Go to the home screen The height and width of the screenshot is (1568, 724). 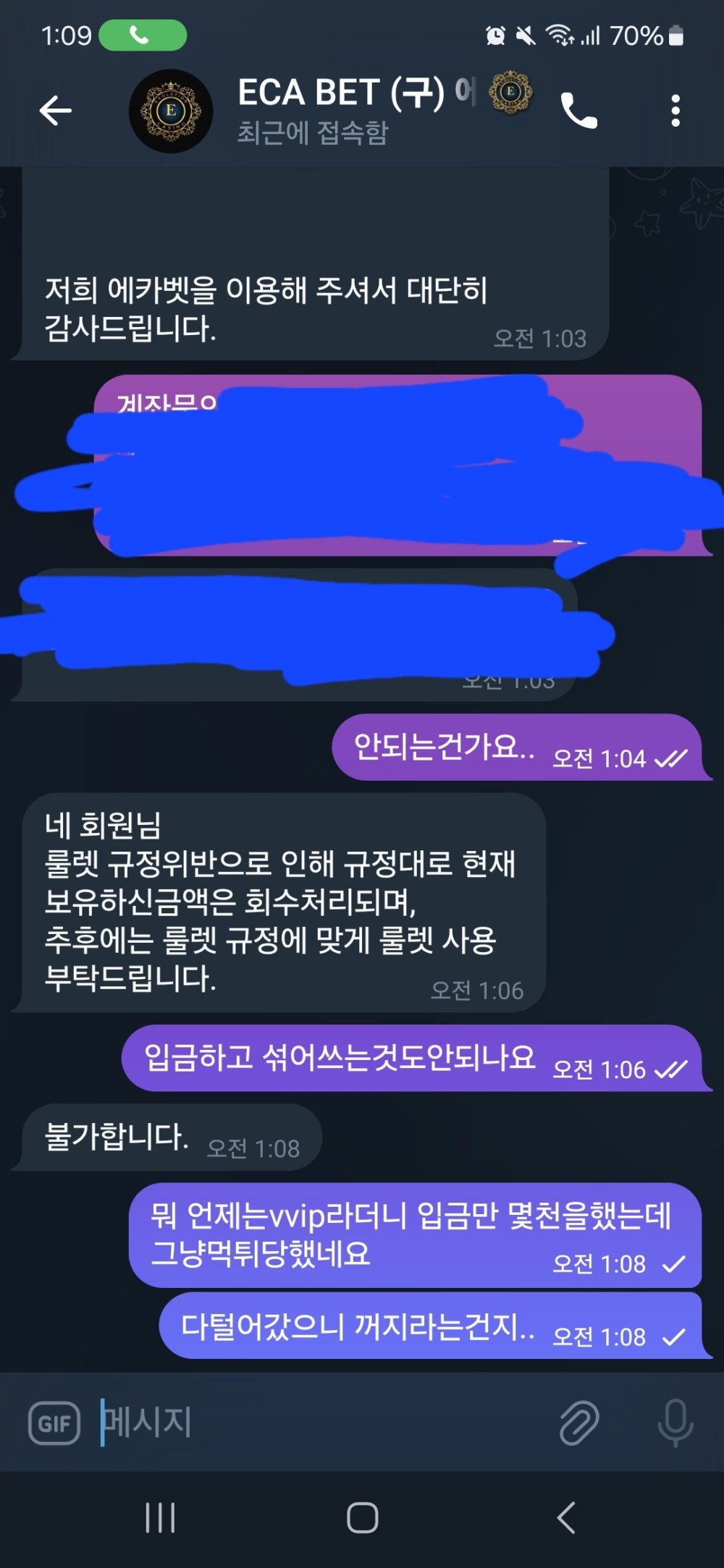tap(362, 1517)
